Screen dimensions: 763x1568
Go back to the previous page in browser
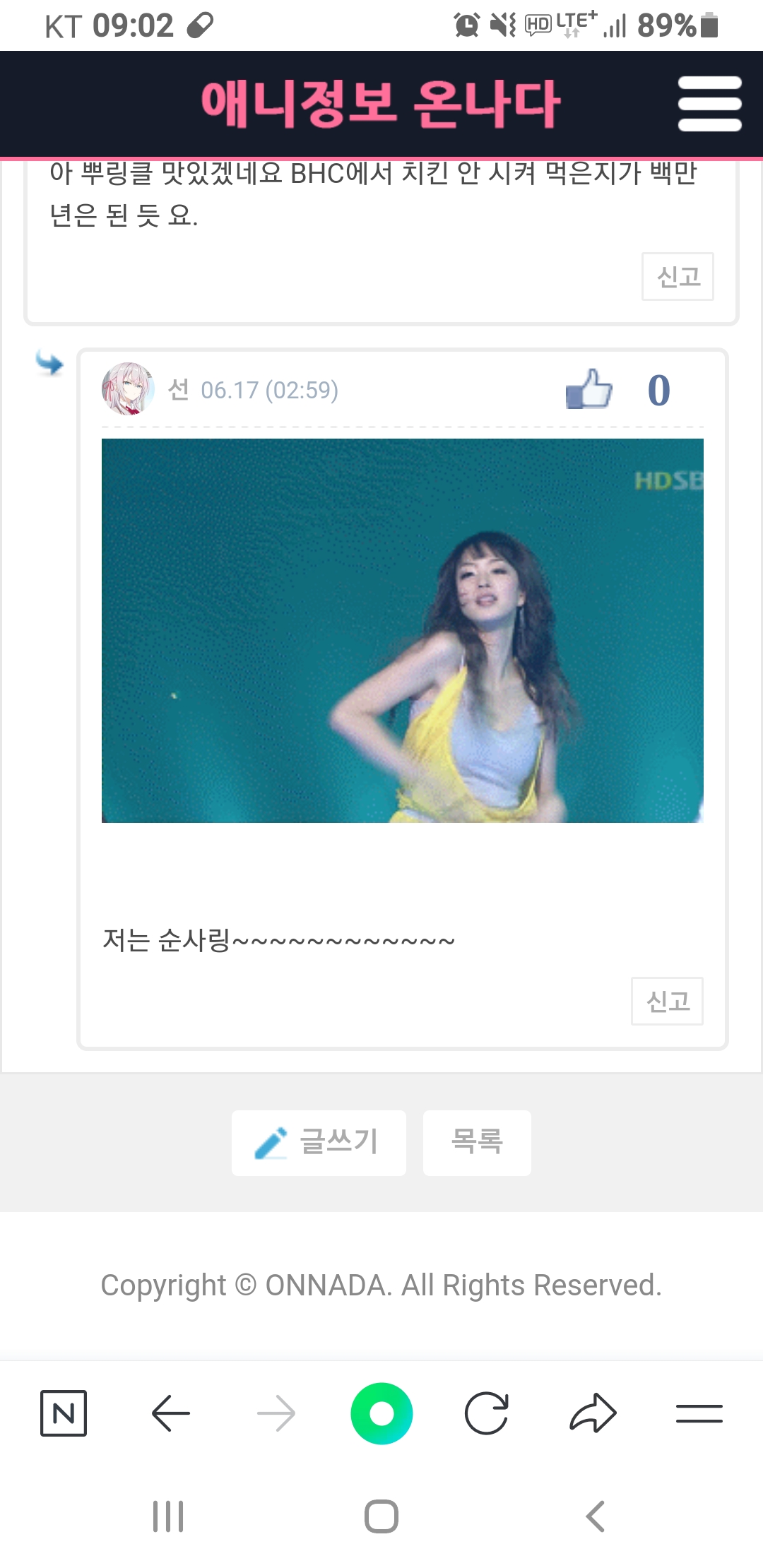click(170, 1413)
